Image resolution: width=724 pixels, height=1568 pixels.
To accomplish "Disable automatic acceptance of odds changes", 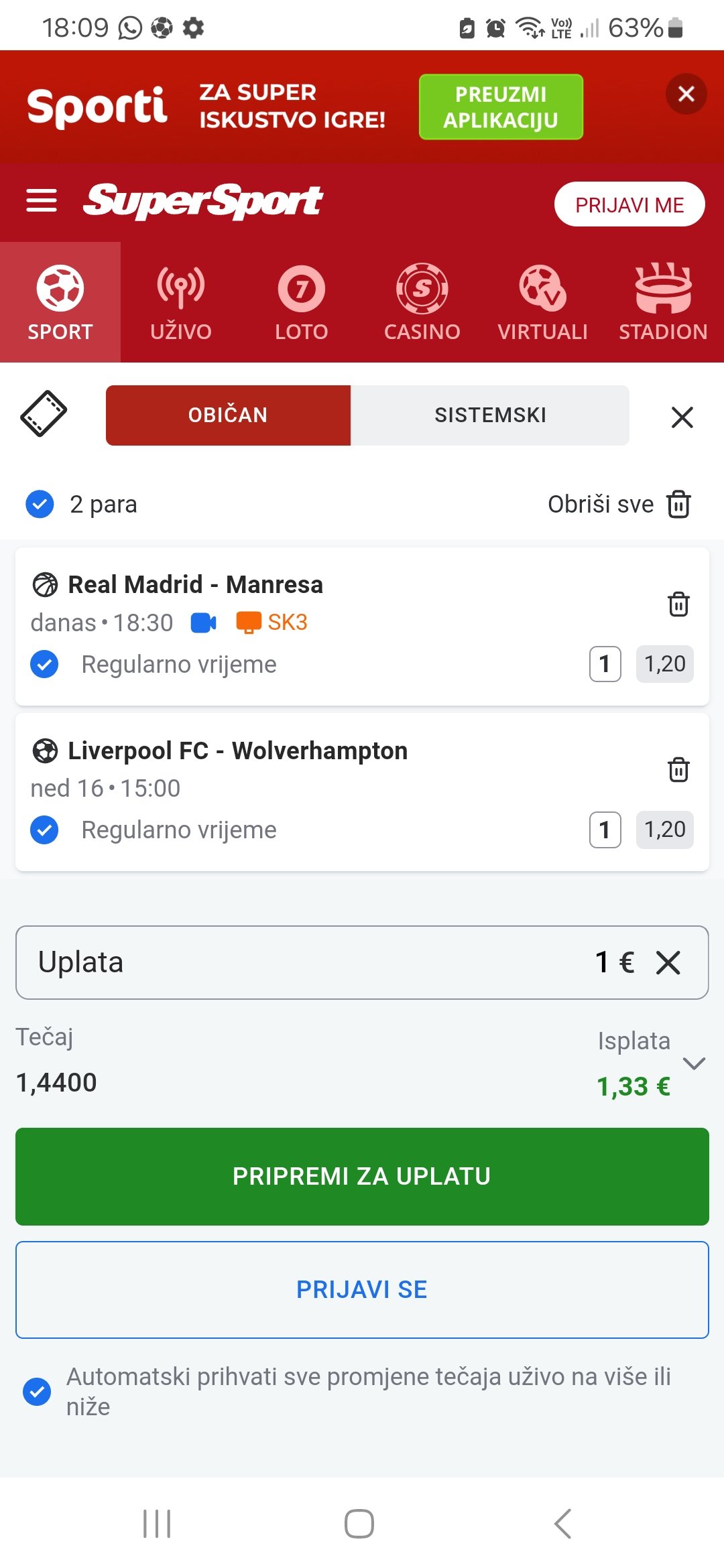I will tap(37, 1392).
